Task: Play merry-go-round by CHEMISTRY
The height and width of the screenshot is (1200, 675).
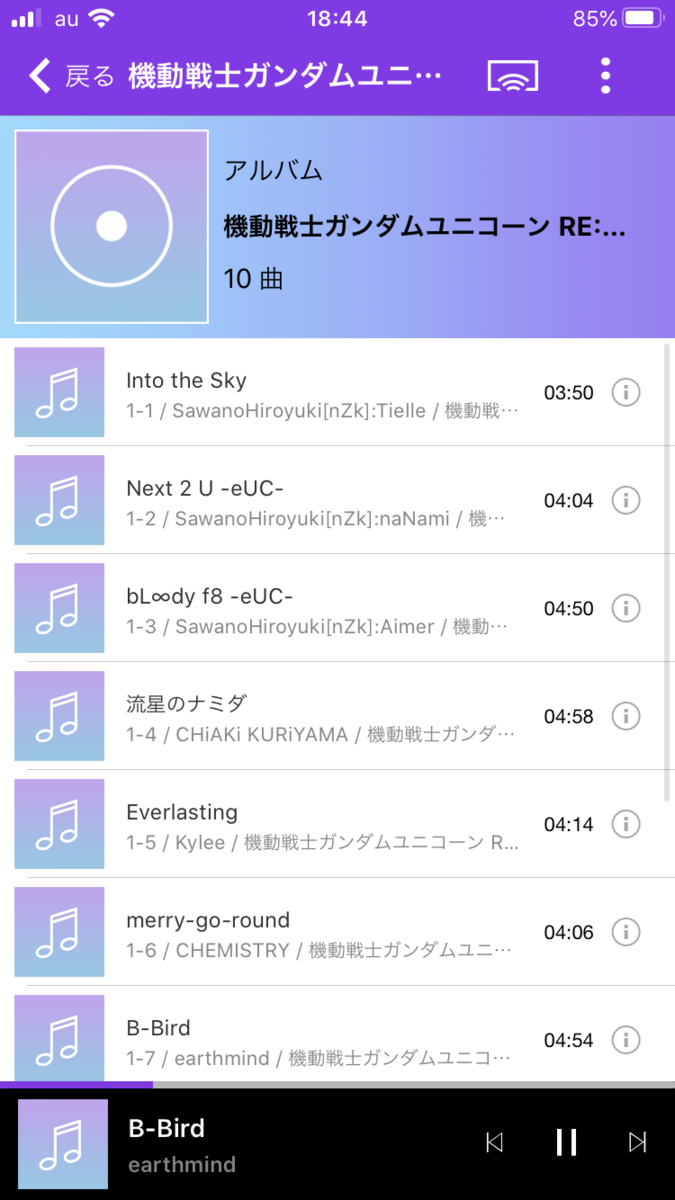Action: 320,933
